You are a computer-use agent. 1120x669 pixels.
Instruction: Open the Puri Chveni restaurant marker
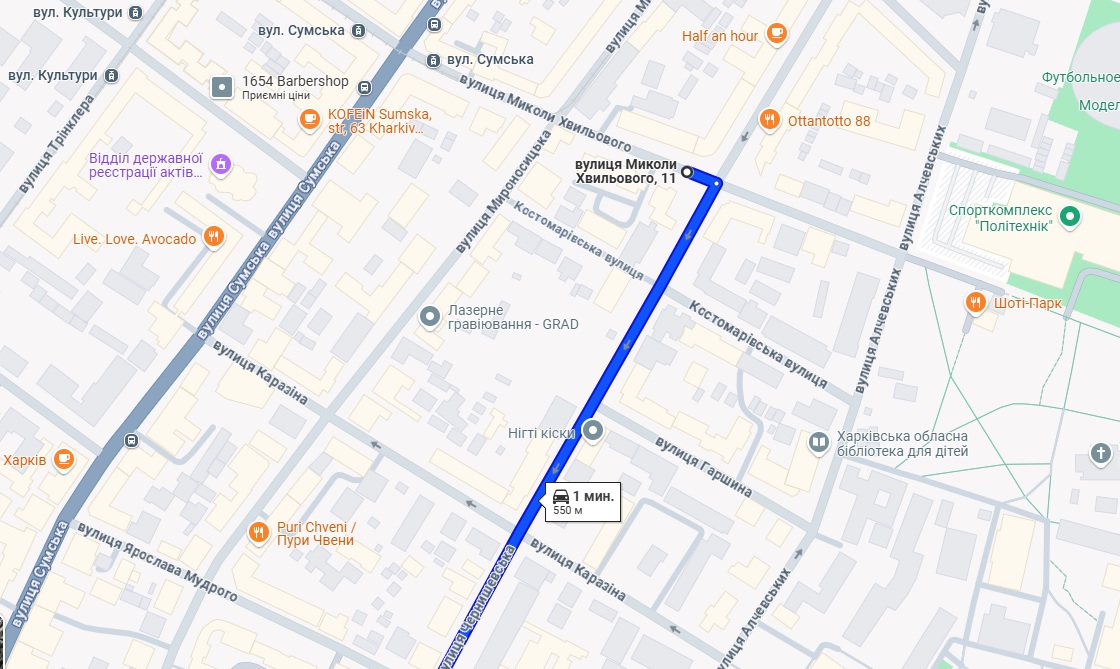(x=259, y=533)
